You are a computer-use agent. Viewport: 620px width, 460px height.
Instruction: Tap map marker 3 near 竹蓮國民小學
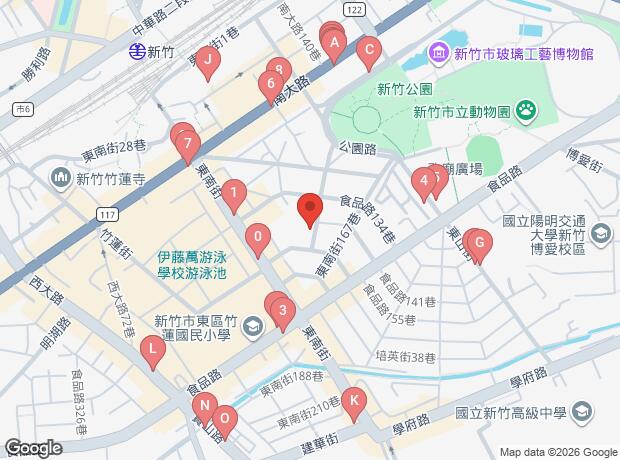point(283,314)
